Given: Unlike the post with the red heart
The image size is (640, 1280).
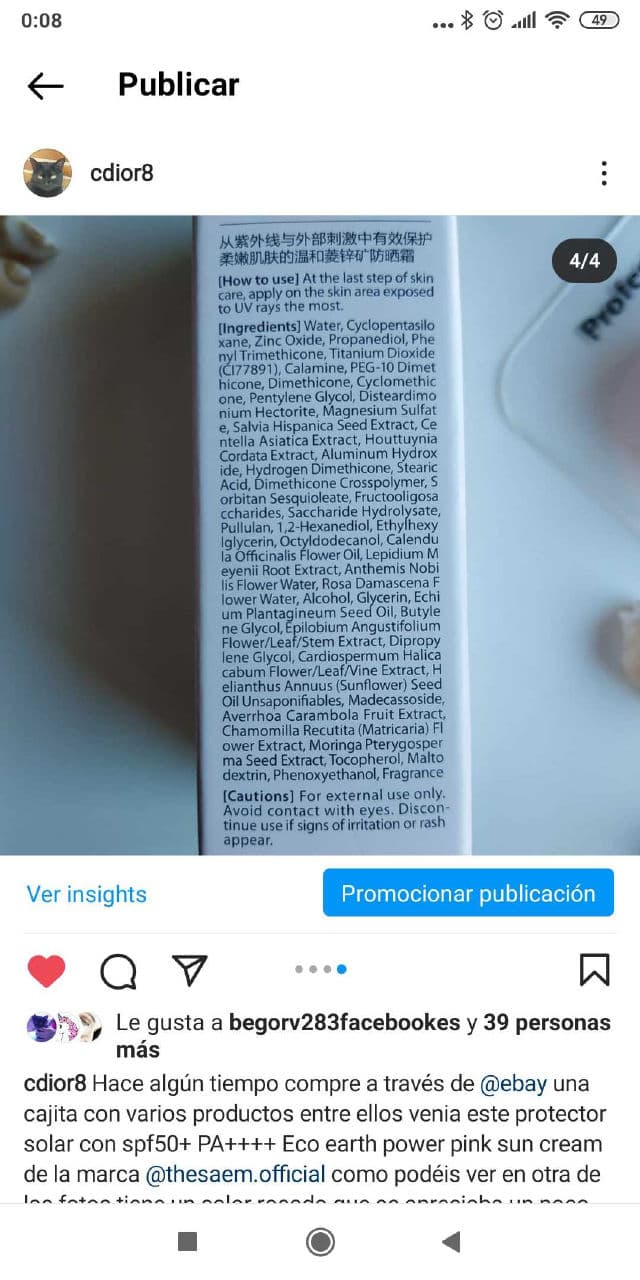Looking at the screenshot, I should [46, 969].
